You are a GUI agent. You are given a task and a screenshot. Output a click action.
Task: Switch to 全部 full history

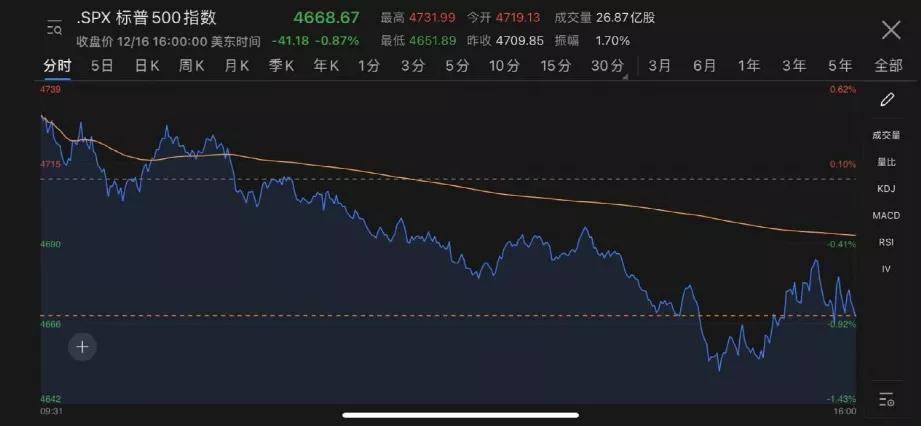888,66
